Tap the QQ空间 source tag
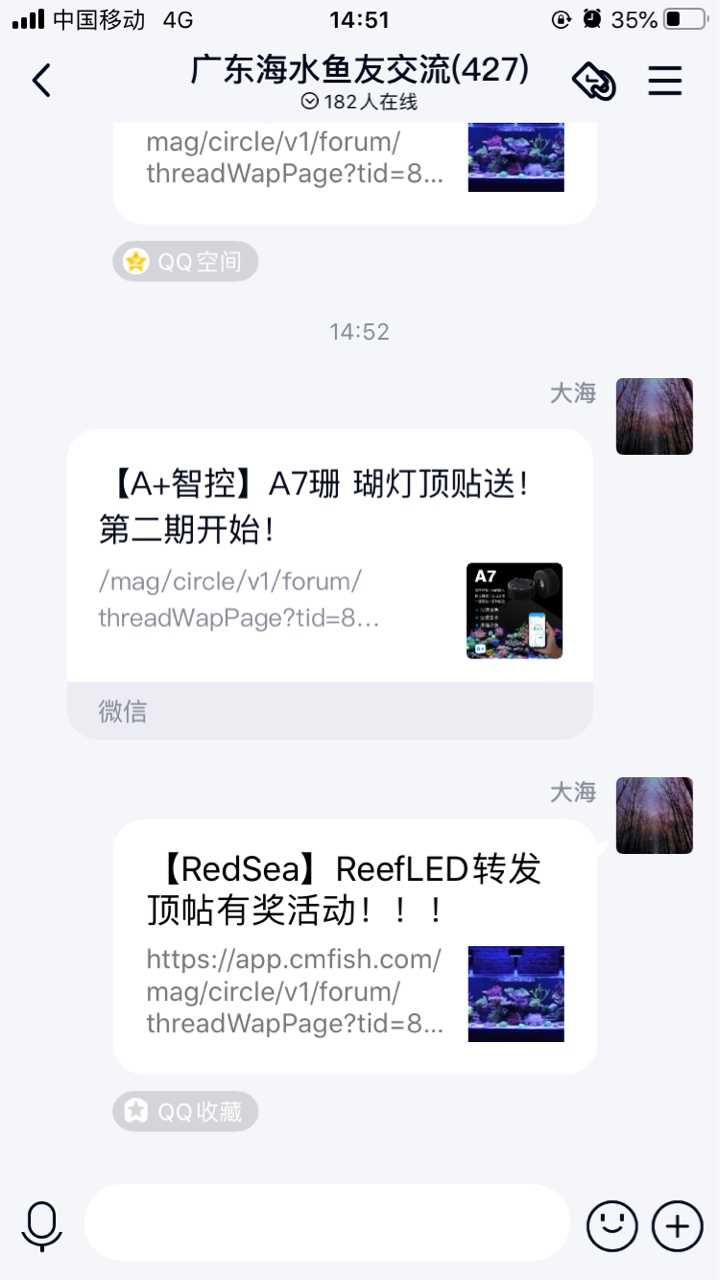 (x=185, y=262)
